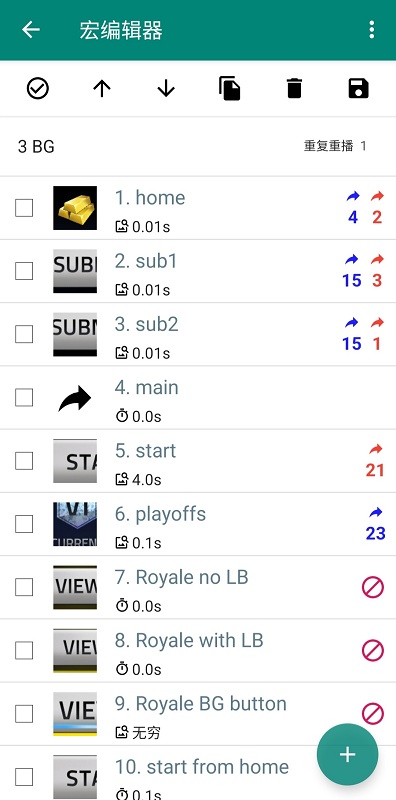Edit the repeat count setting
The width and height of the screenshot is (396, 800).
pos(335,146)
